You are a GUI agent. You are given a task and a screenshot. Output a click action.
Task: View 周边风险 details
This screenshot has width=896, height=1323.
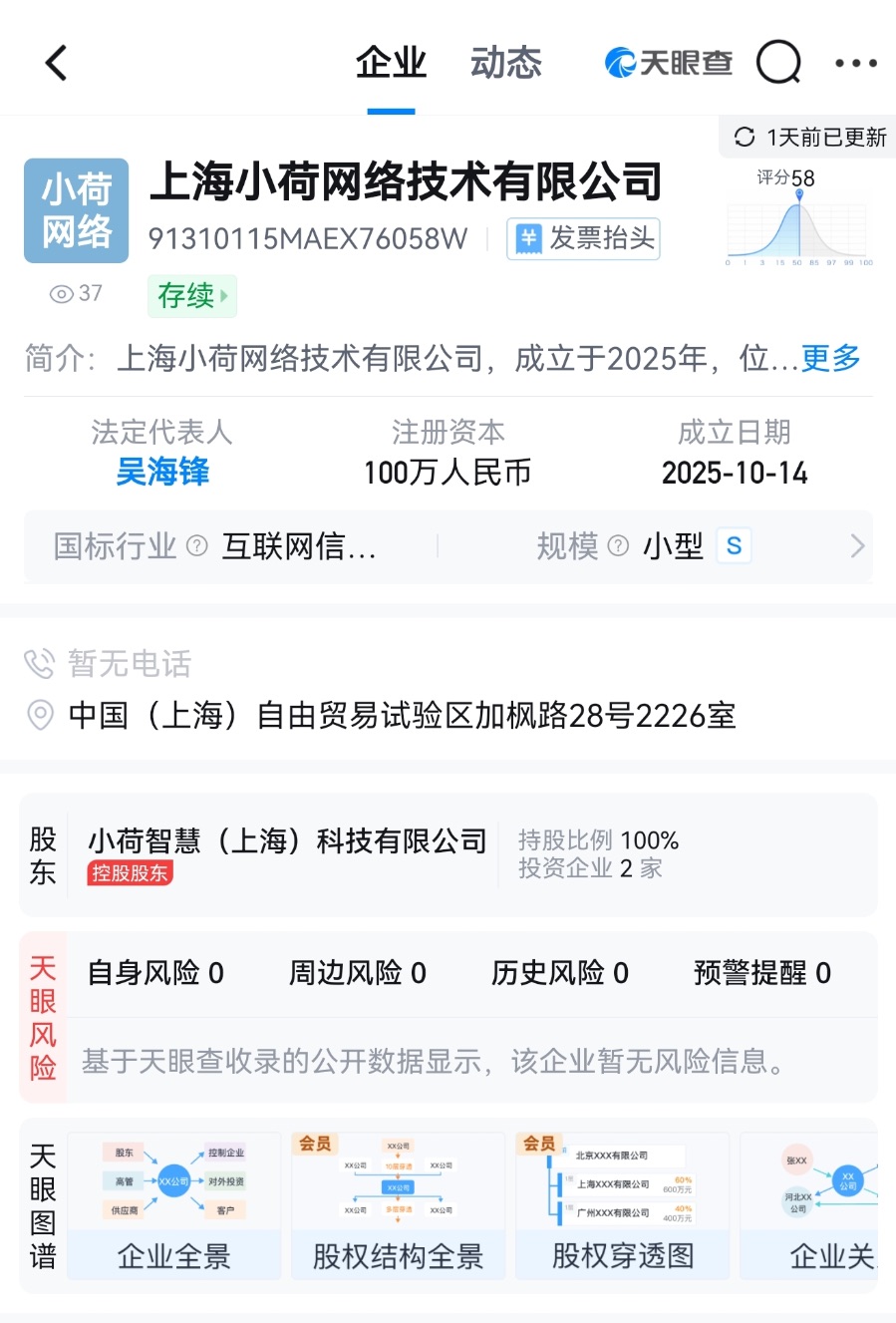357,972
